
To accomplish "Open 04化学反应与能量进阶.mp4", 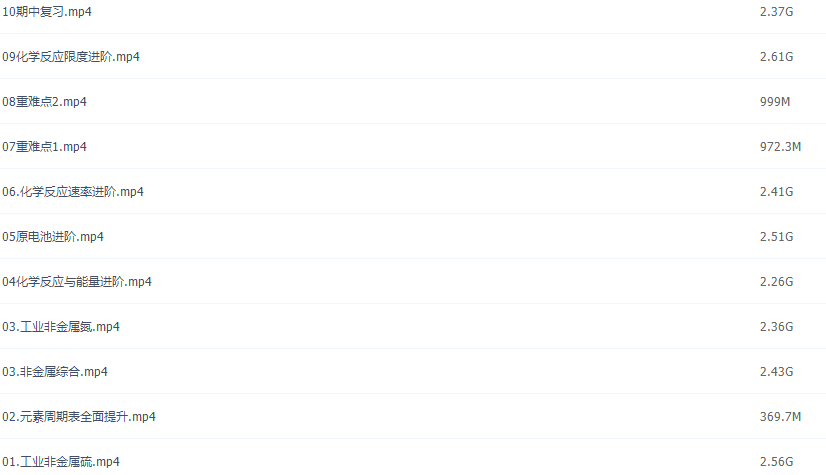I will pyautogui.click(x=77, y=282).
